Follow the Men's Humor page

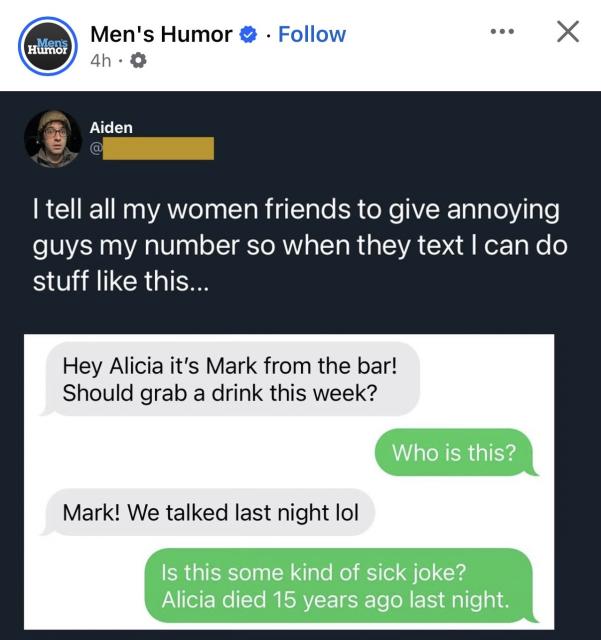point(311,34)
